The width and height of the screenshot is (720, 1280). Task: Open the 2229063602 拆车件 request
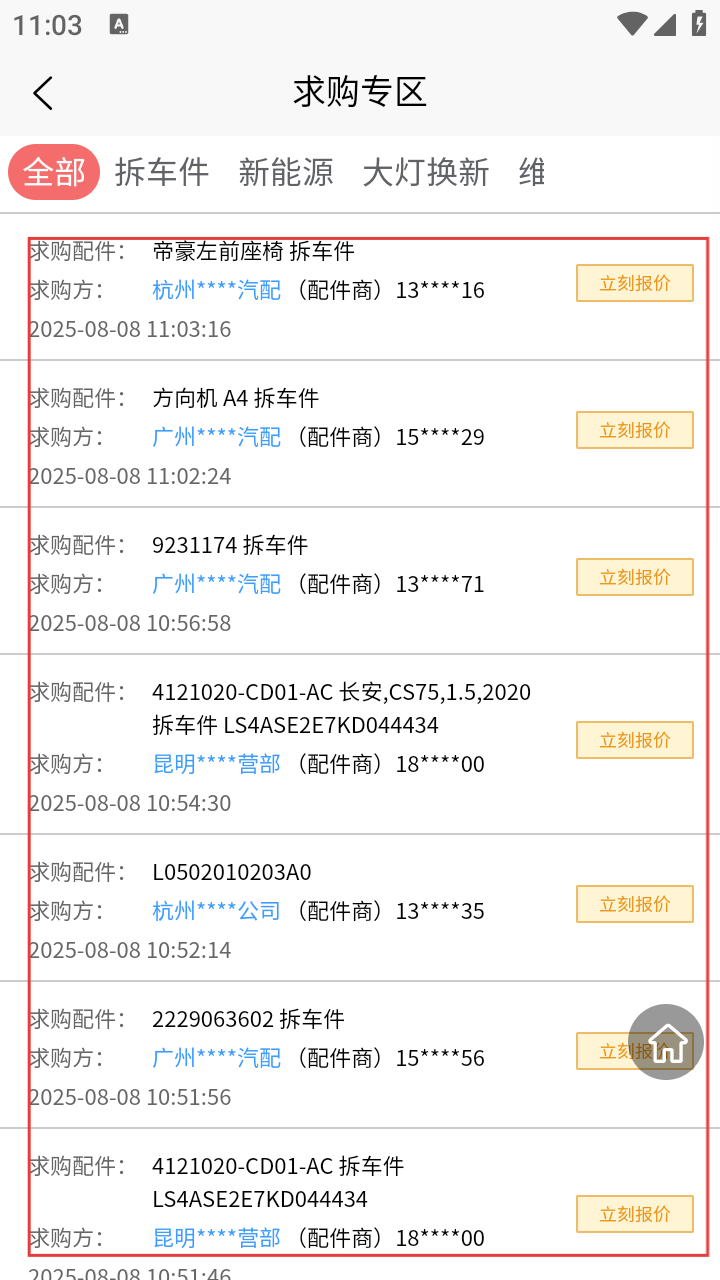[x=360, y=1055]
